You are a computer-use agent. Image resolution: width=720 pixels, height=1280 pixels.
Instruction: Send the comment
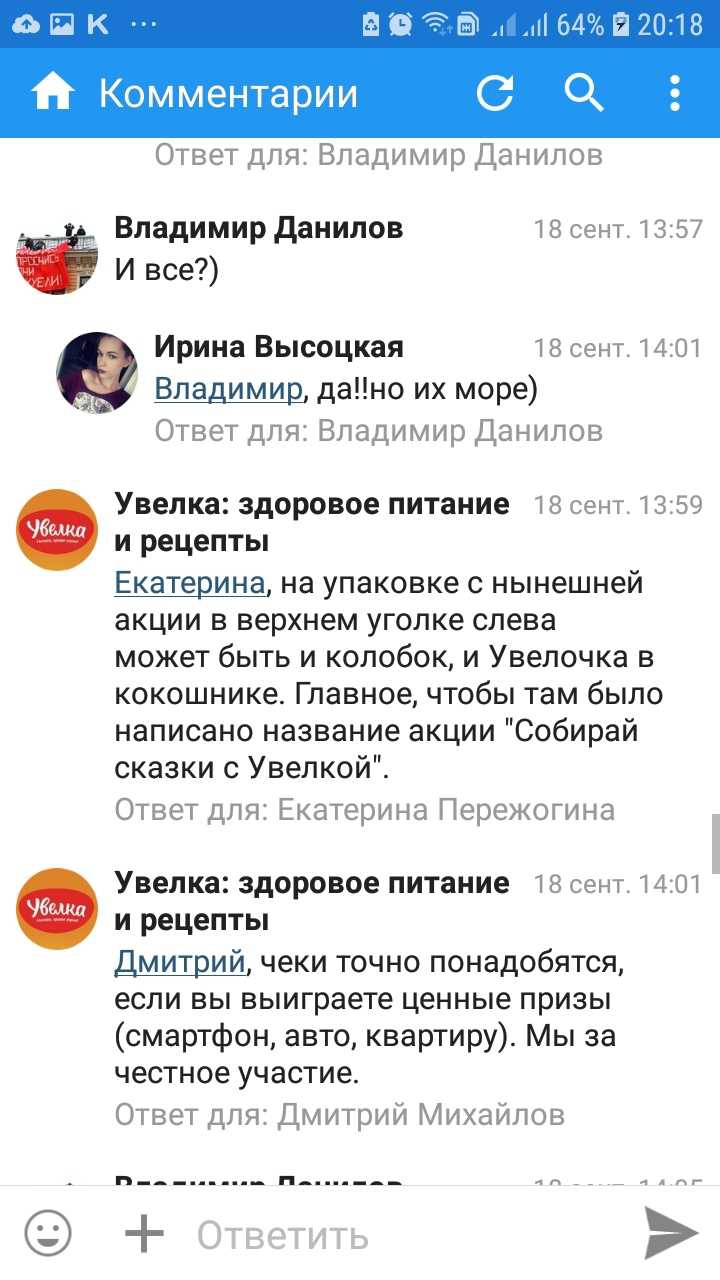pos(671,1233)
